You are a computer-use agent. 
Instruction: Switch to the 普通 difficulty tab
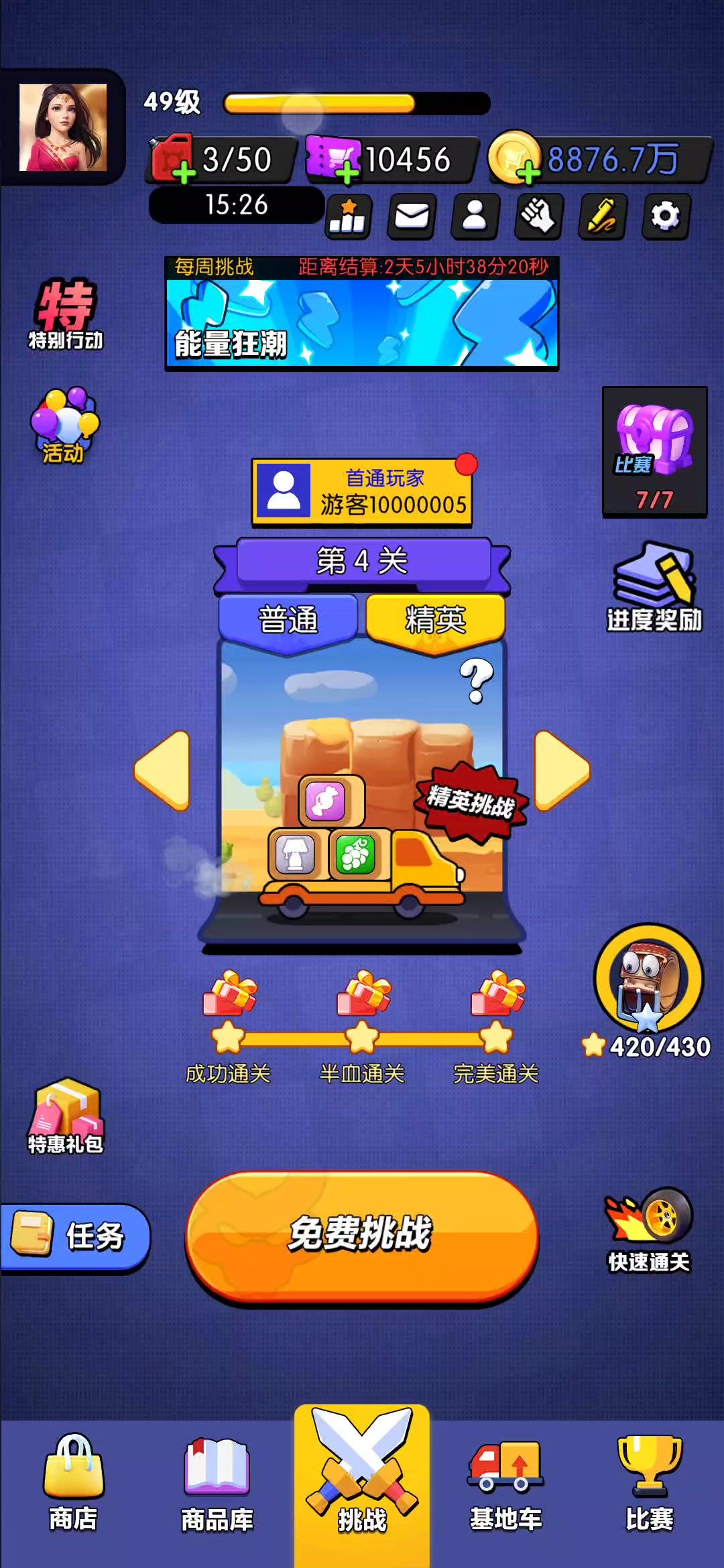pyautogui.click(x=288, y=620)
